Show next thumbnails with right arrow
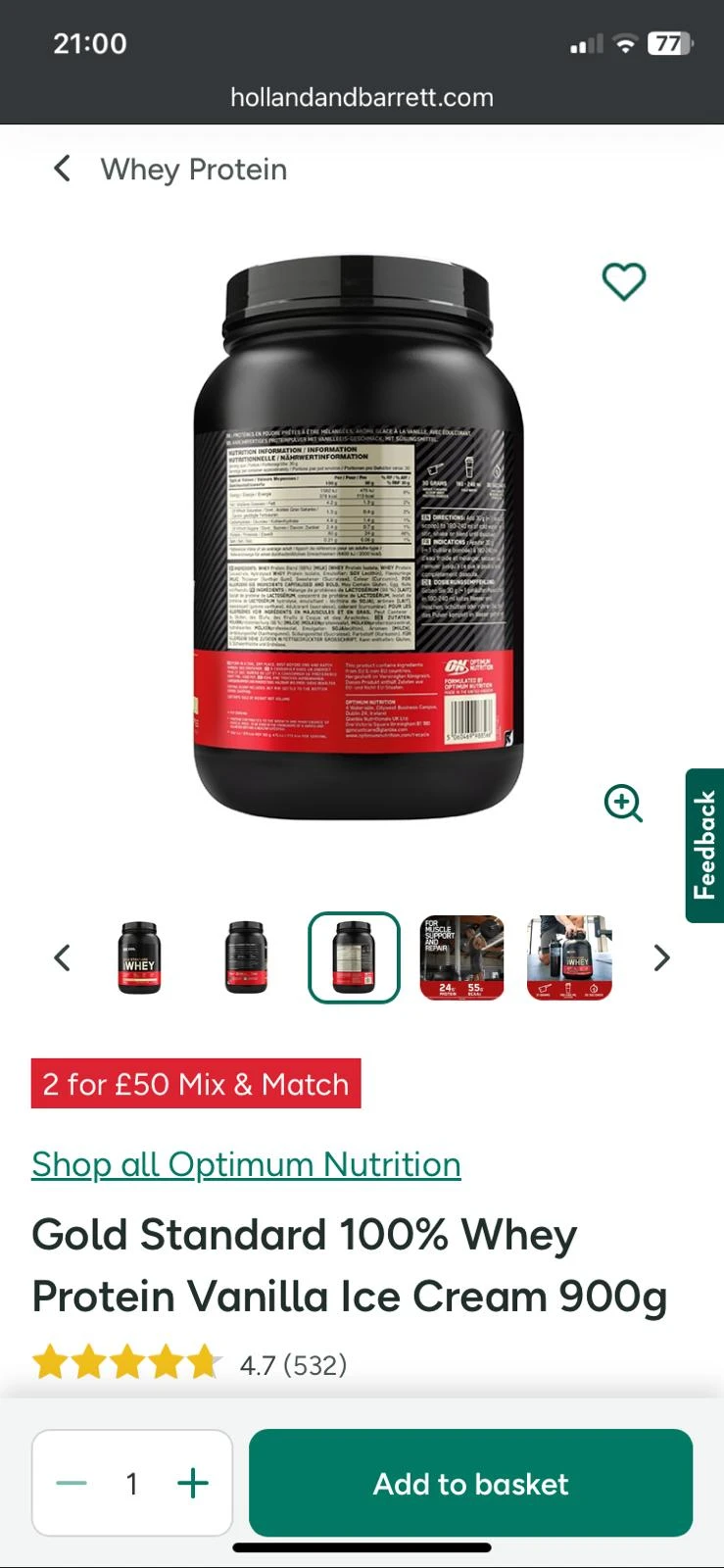The image size is (724, 1568). coord(662,957)
